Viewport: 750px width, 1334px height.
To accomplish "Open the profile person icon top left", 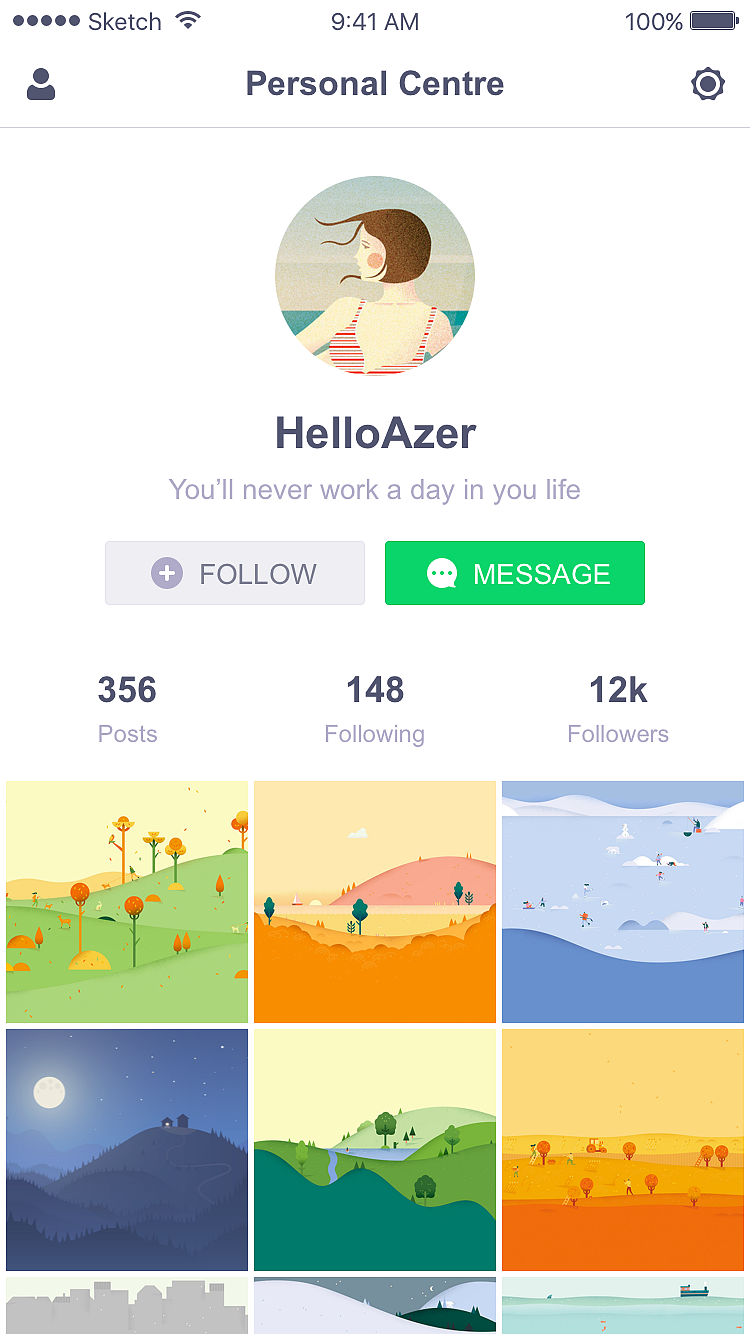I will point(40,84).
